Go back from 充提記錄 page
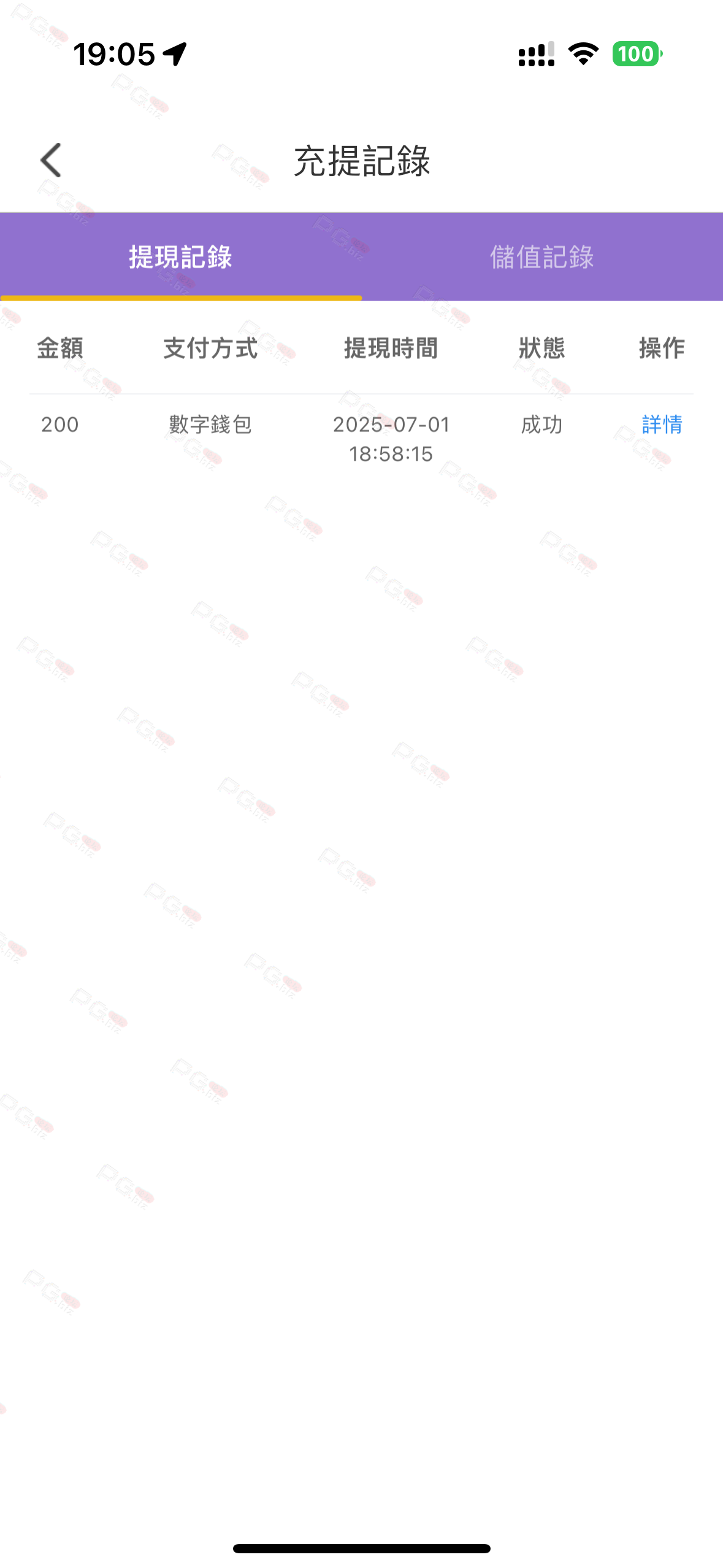Viewport: 723px width, 1568px height. coord(51,160)
